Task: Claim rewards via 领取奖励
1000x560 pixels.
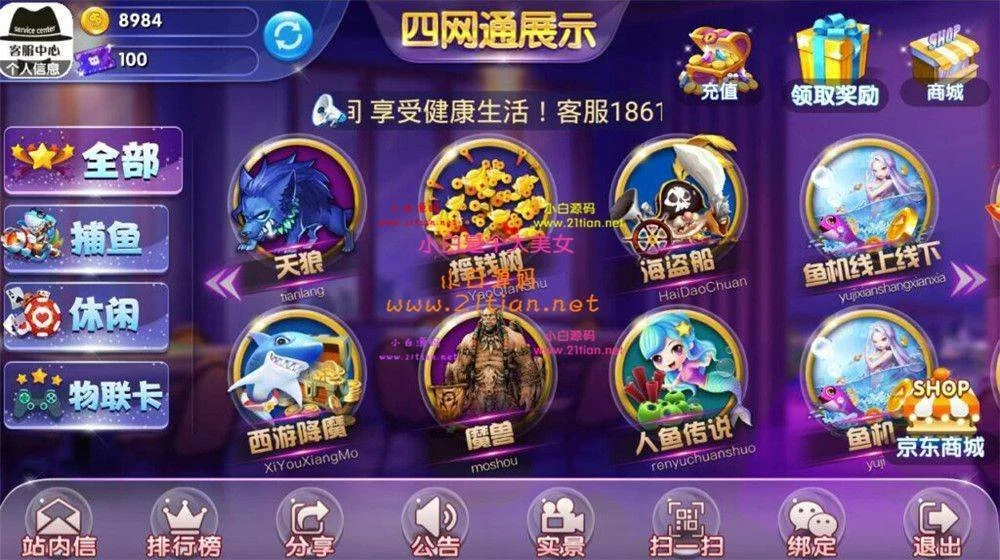Action: [835, 60]
